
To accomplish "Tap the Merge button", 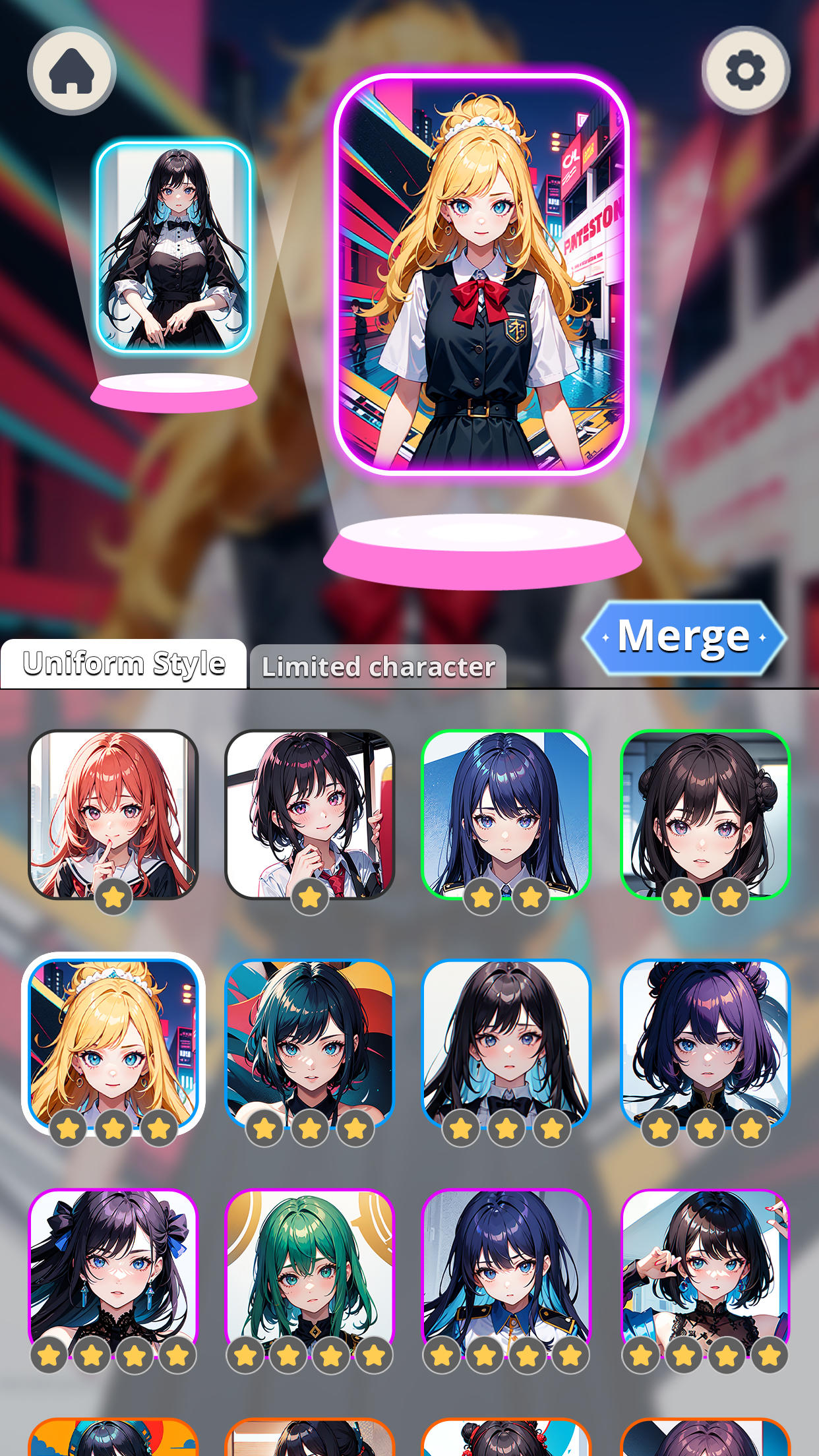I will pyautogui.click(x=684, y=637).
